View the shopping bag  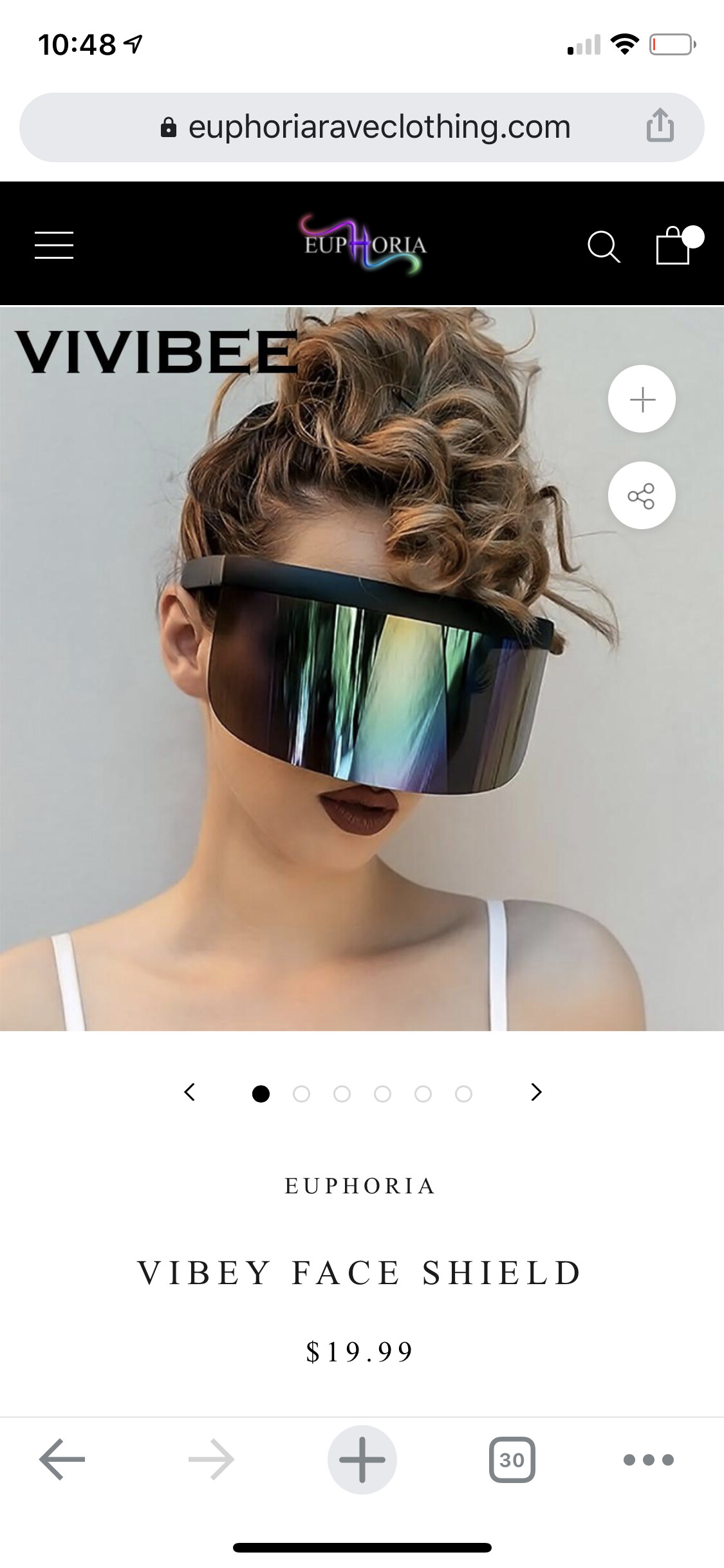click(x=673, y=245)
